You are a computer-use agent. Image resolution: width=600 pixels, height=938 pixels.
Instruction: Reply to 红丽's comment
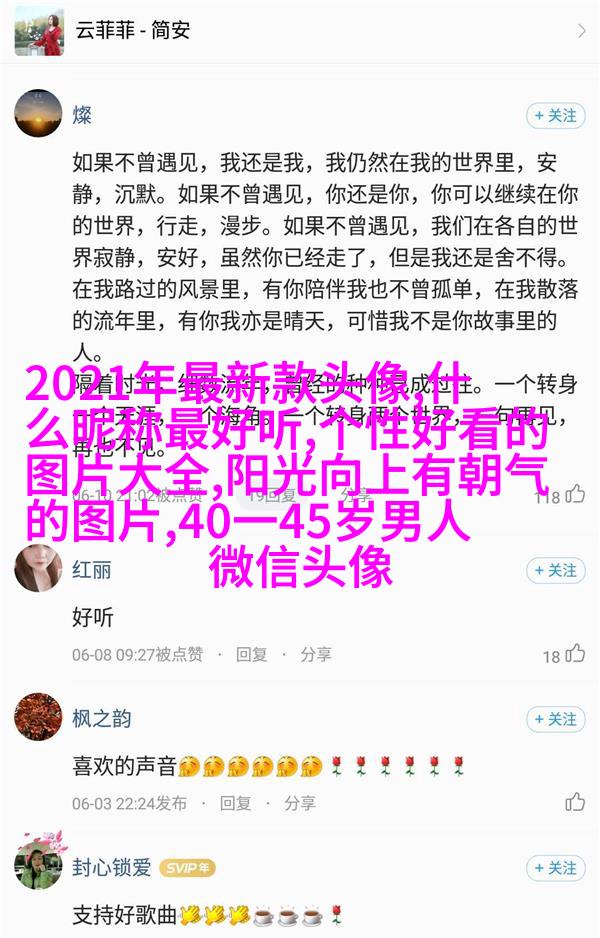click(x=251, y=654)
